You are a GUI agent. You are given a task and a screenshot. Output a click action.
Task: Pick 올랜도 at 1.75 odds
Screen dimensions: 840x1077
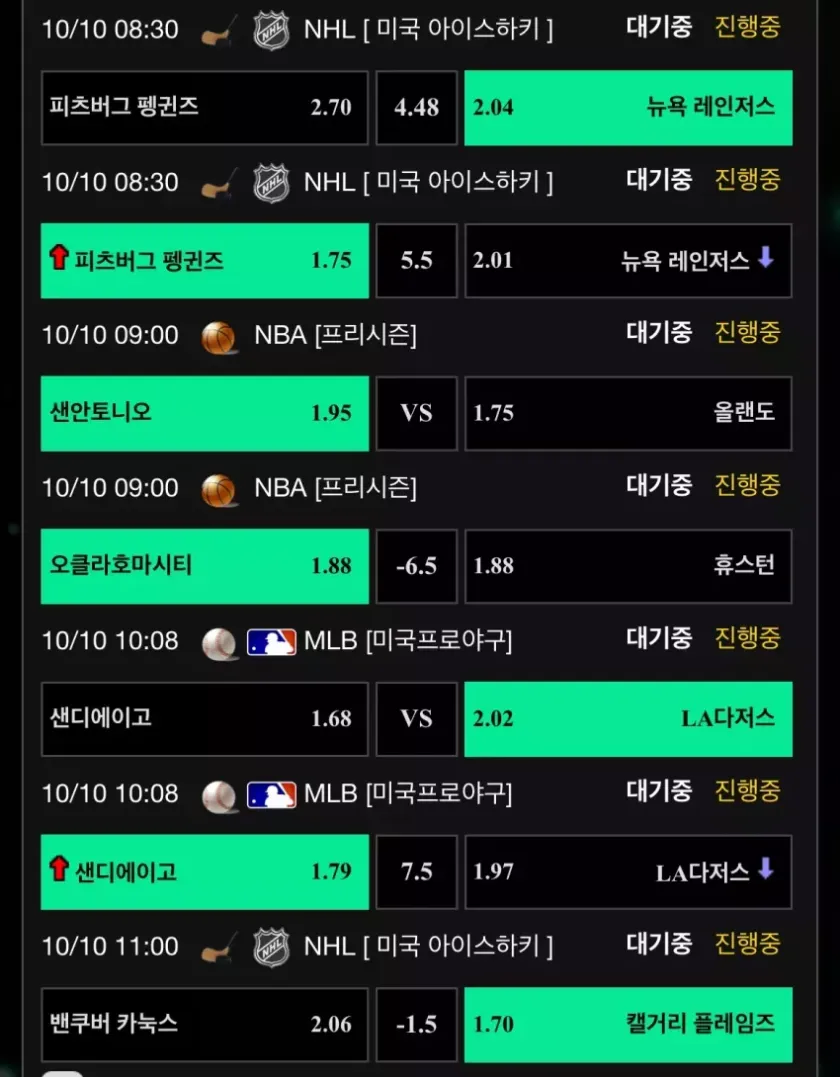[x=628, y=413]
